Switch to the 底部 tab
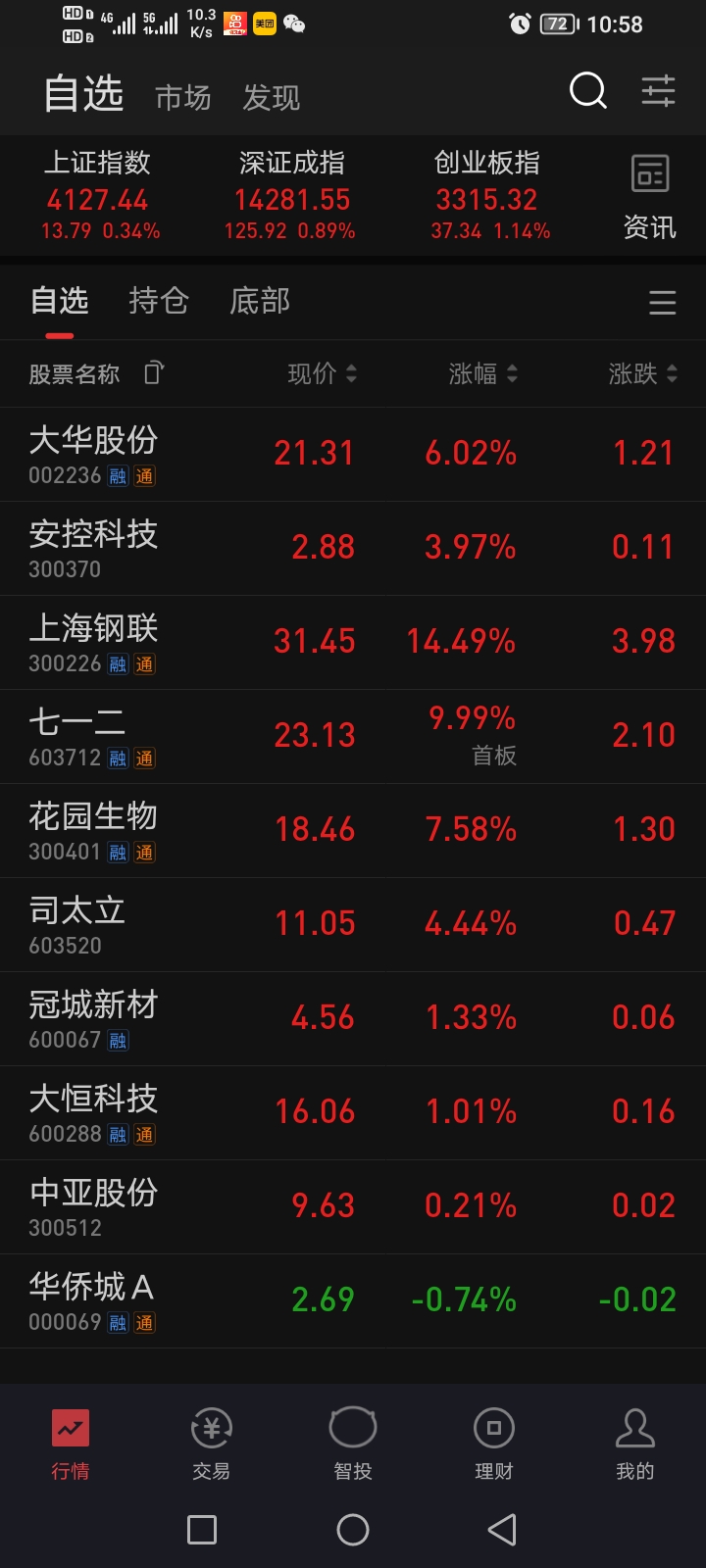The width and height of the screenshot is (706, 1568). pyautogui.click(x=260, y=301)
